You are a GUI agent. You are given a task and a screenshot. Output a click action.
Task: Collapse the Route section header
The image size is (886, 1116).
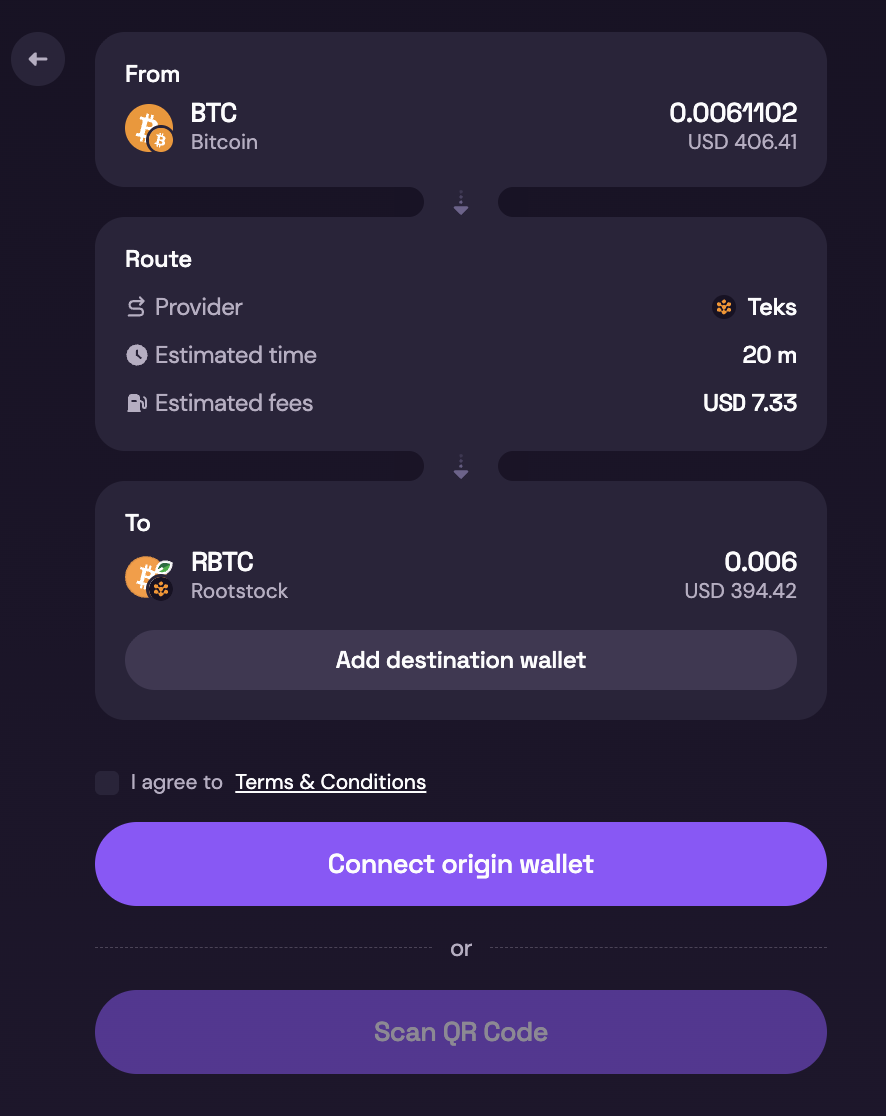(158, 259)
